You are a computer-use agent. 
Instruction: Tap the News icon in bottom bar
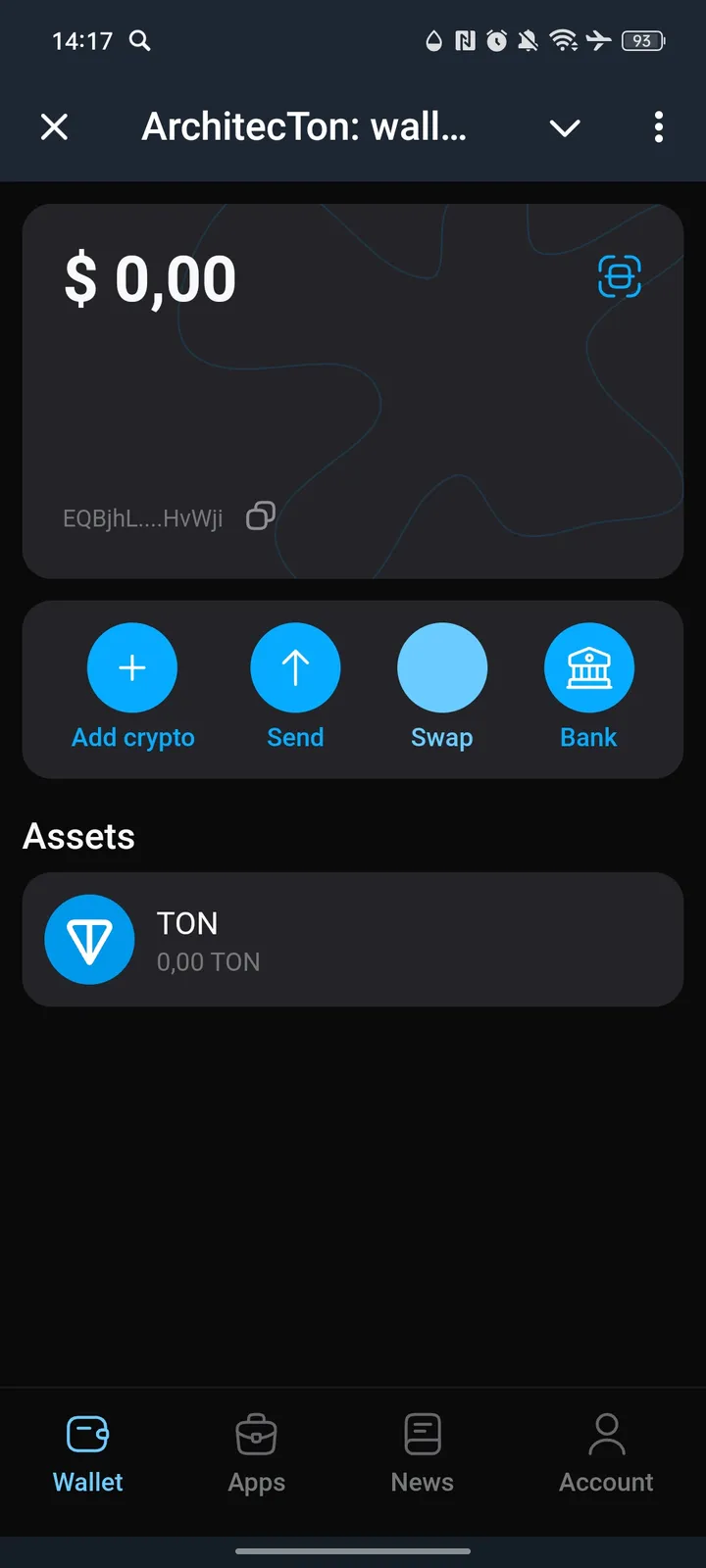(x=422, y=1434)
